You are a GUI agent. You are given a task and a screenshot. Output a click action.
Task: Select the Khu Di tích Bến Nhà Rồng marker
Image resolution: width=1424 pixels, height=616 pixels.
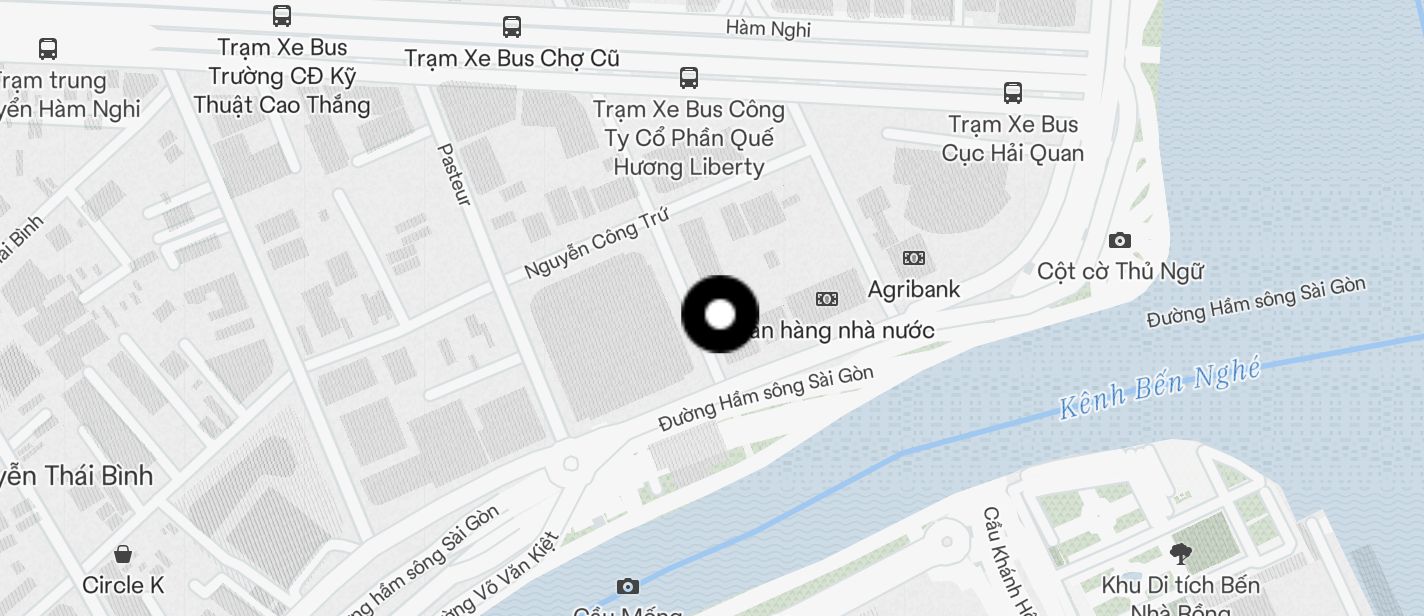pos(1181,553)
